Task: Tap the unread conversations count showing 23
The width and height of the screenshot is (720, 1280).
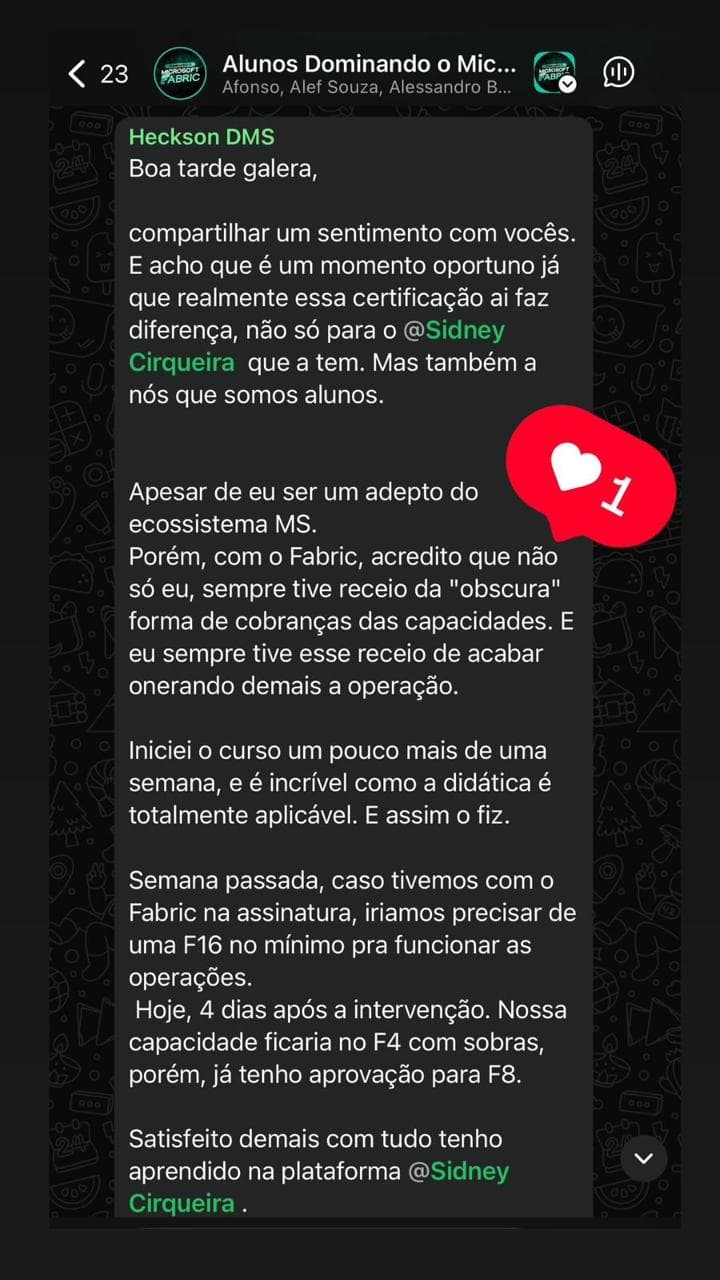Action: (x=113, y=73)
